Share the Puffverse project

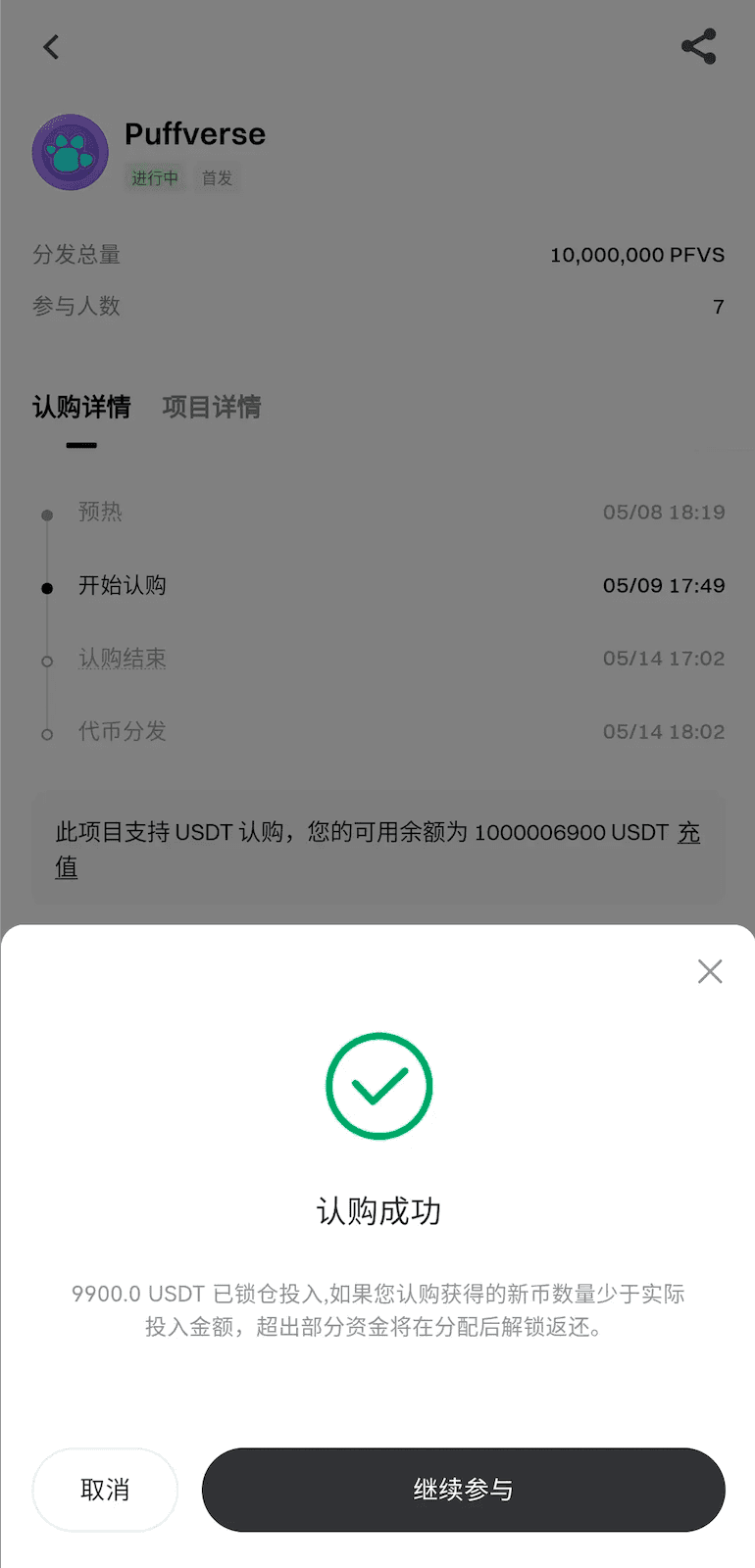698,47
